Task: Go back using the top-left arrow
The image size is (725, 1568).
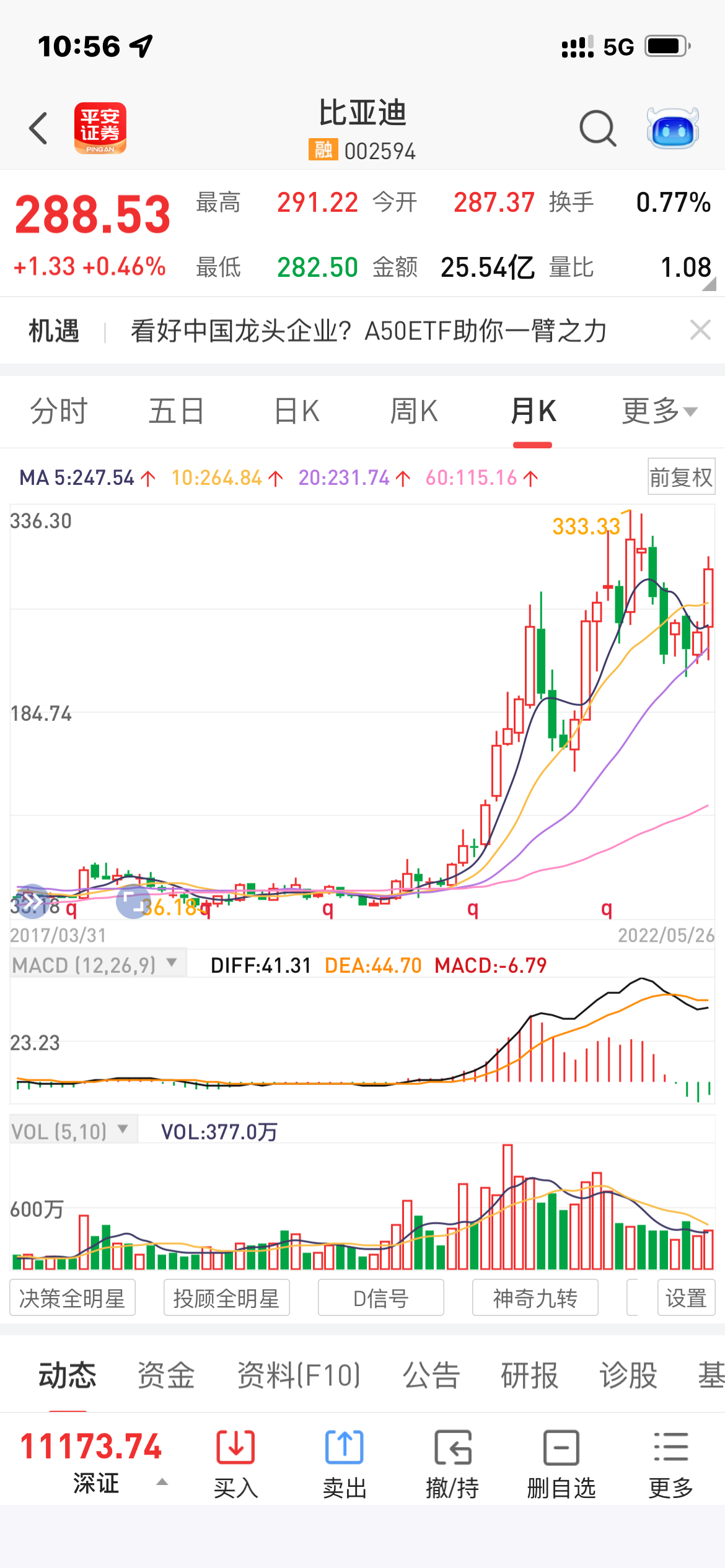Action: tap(38, 128)
